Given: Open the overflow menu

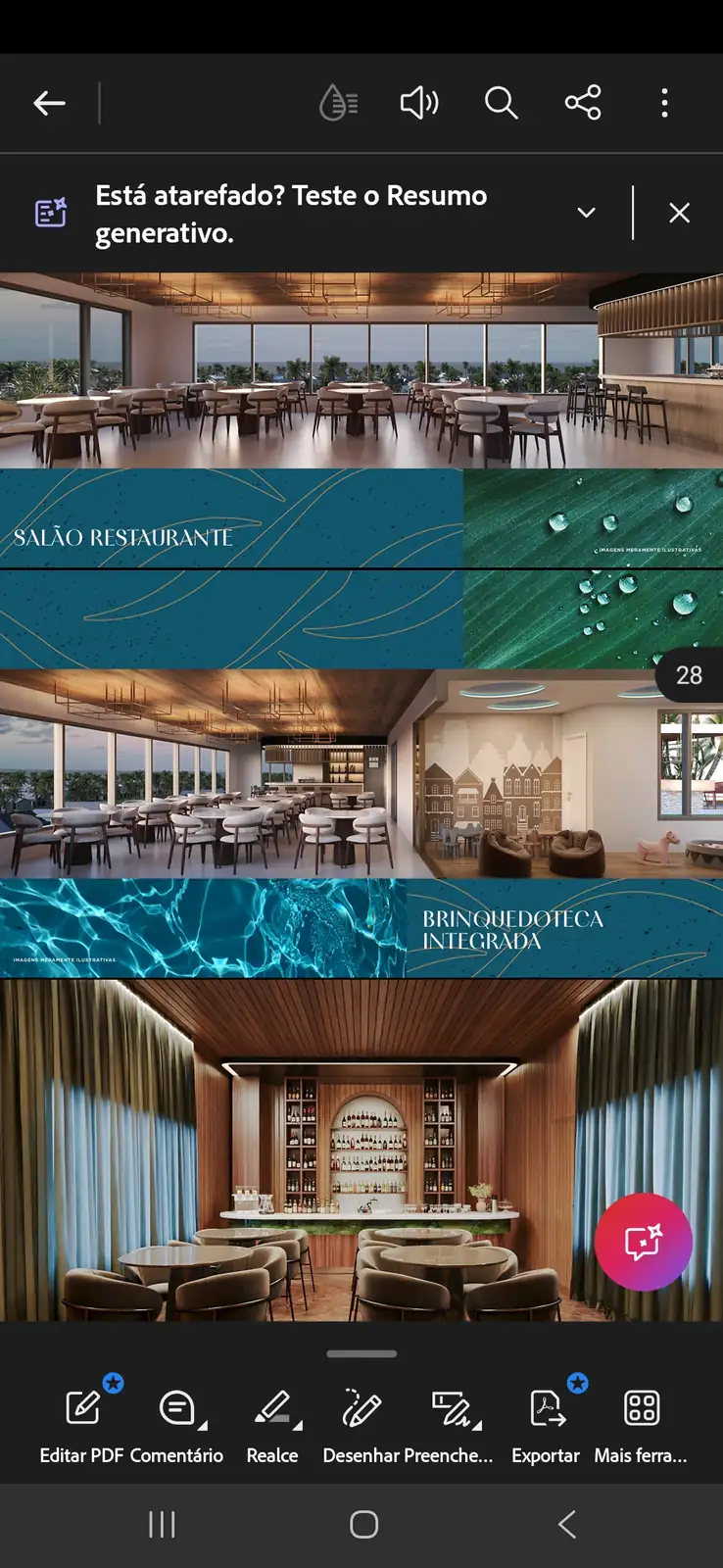Looking at the screenshot, I should point(664,103).
